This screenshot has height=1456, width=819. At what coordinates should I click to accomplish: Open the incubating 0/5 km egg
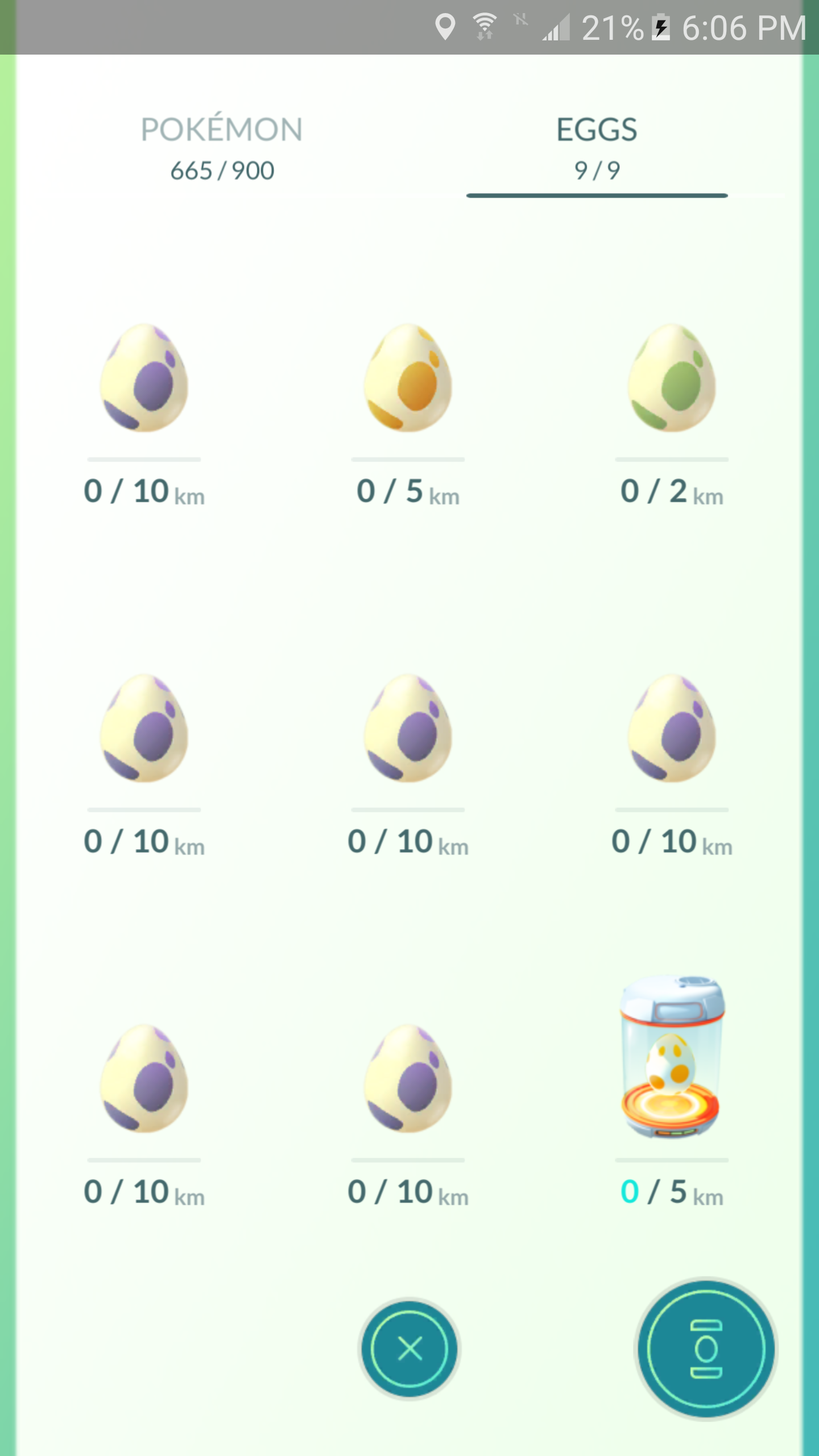[x=672, y=1058]
